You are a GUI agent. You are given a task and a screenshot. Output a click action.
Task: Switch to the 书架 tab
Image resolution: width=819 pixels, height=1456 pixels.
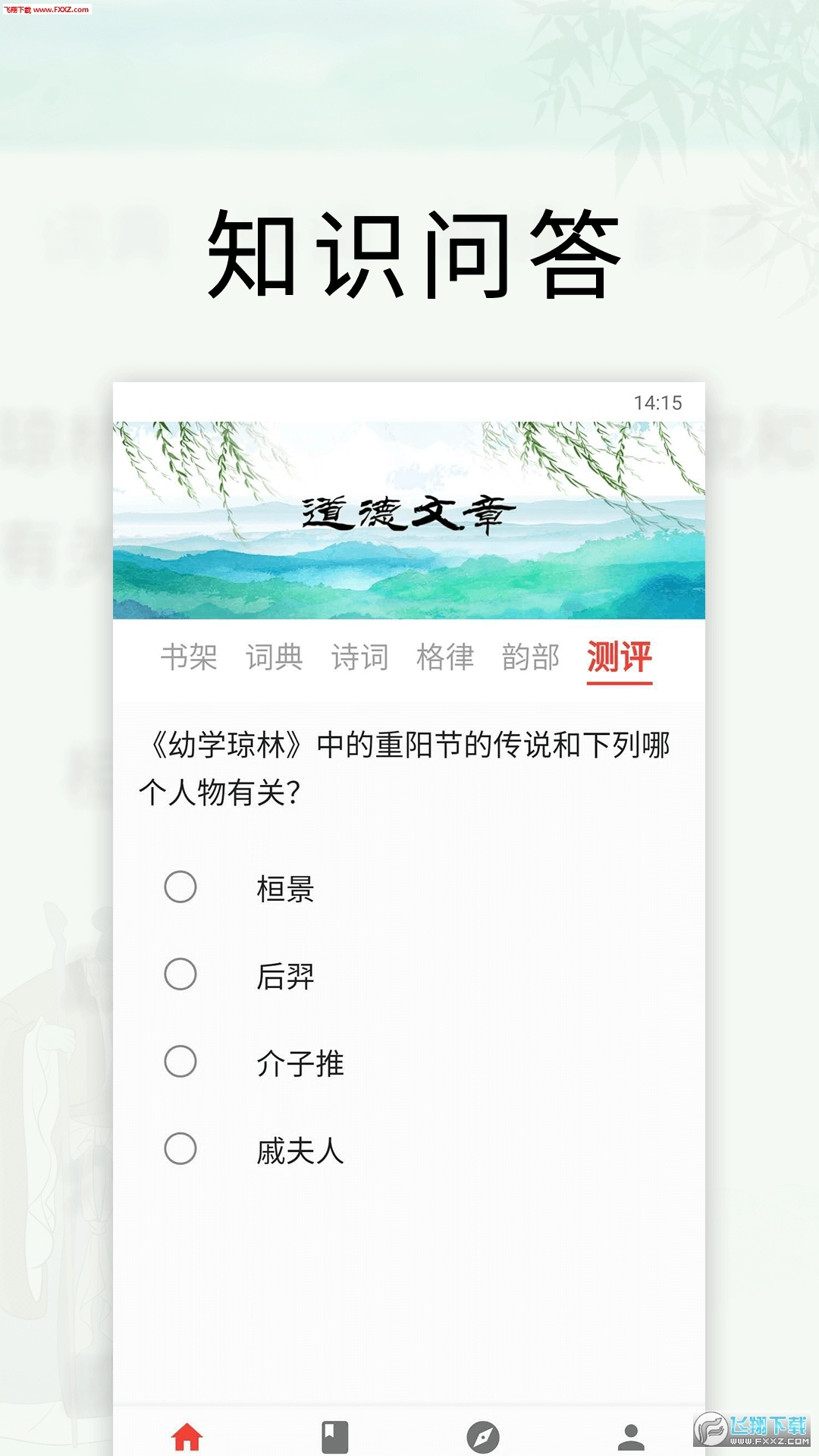tap(190, 658)
